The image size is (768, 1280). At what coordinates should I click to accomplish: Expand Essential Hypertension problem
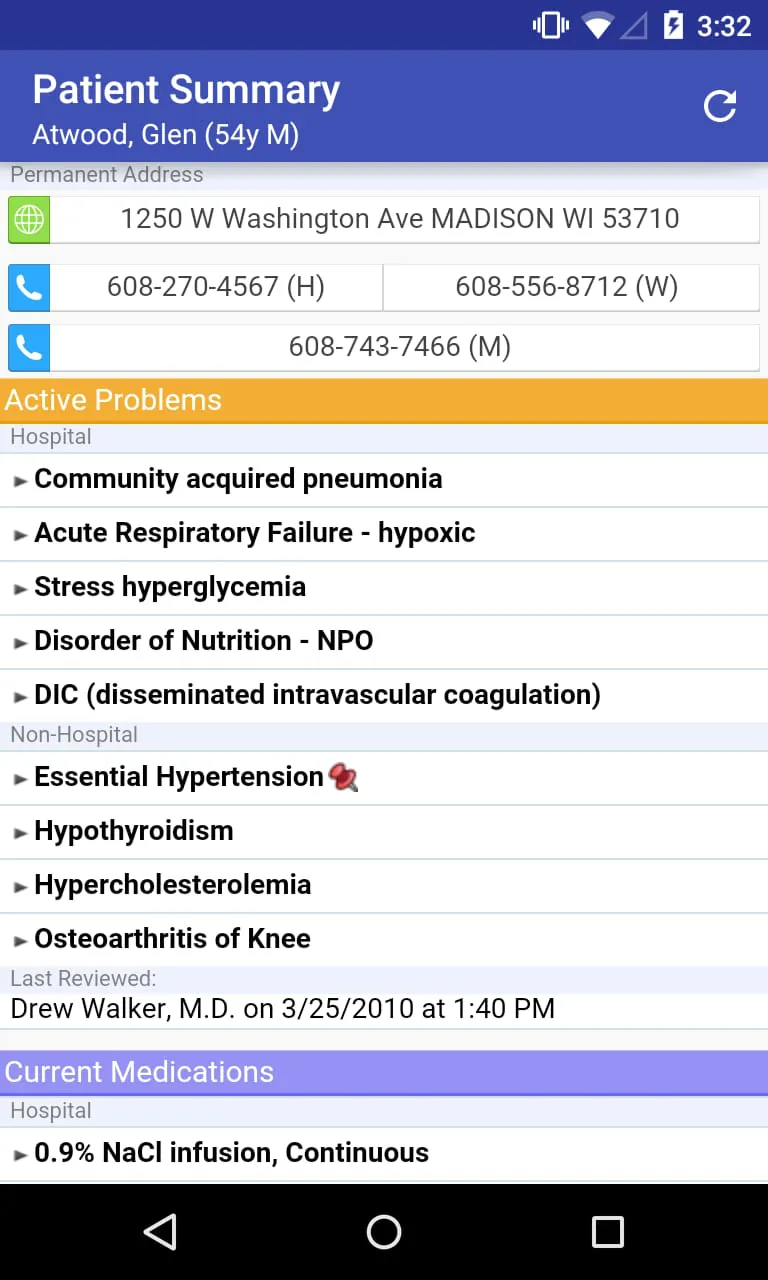pyautogui.click(x=179, y=777)
